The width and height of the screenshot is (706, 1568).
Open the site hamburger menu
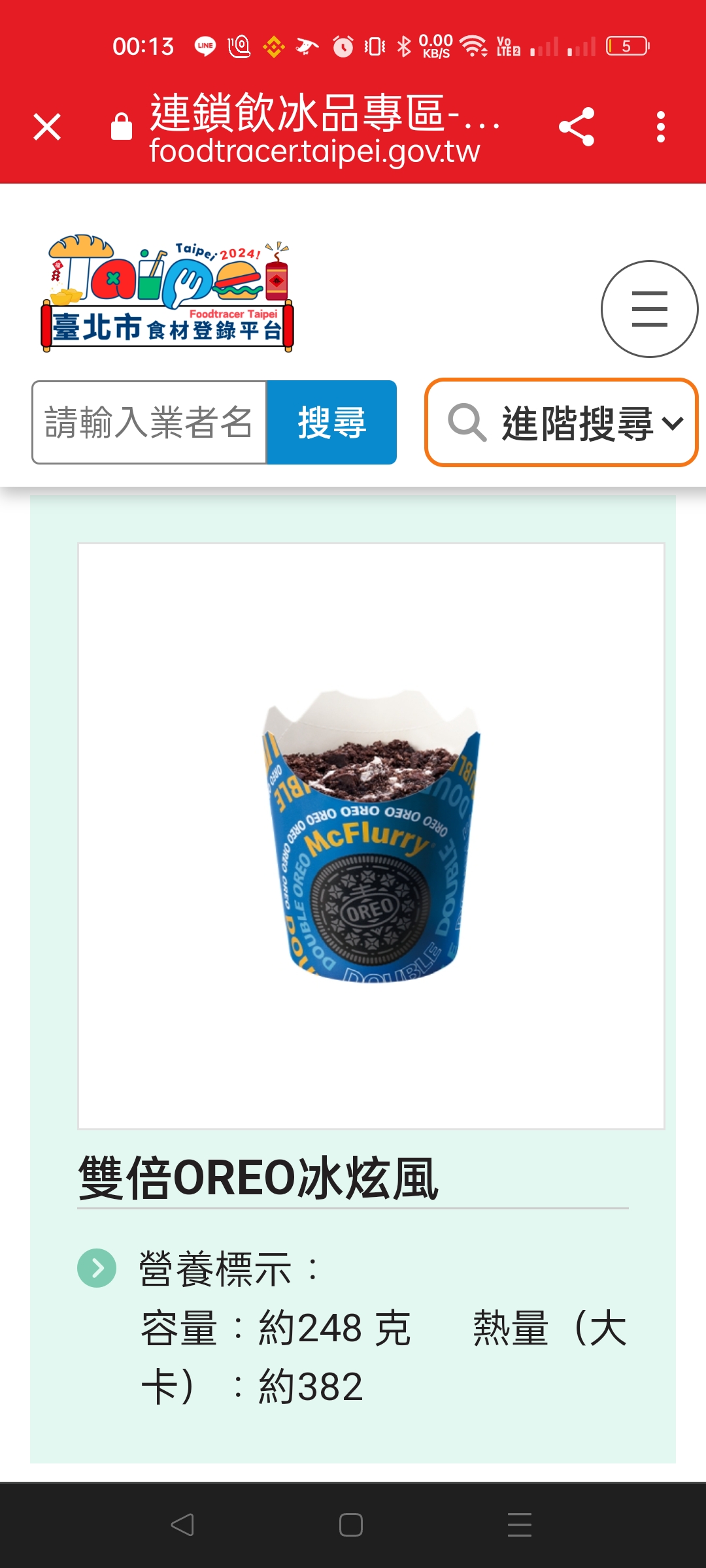pos(649,309)
